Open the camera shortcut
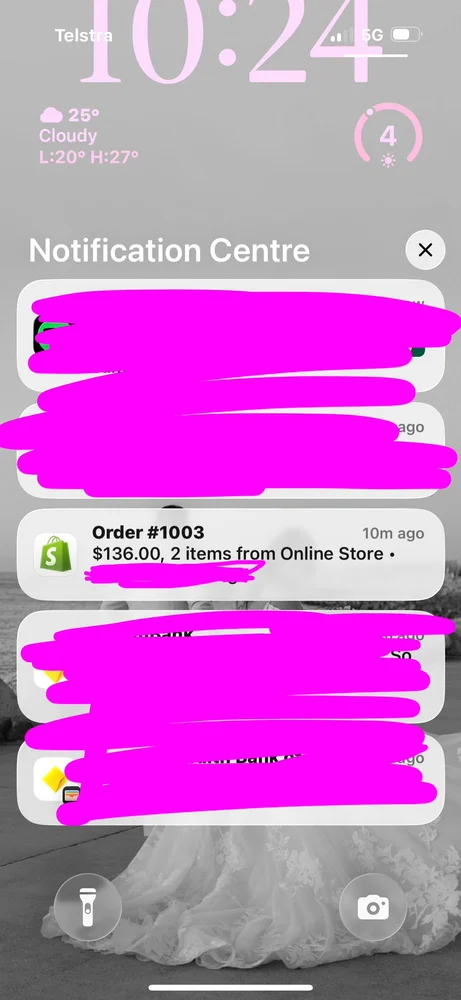 373,907
